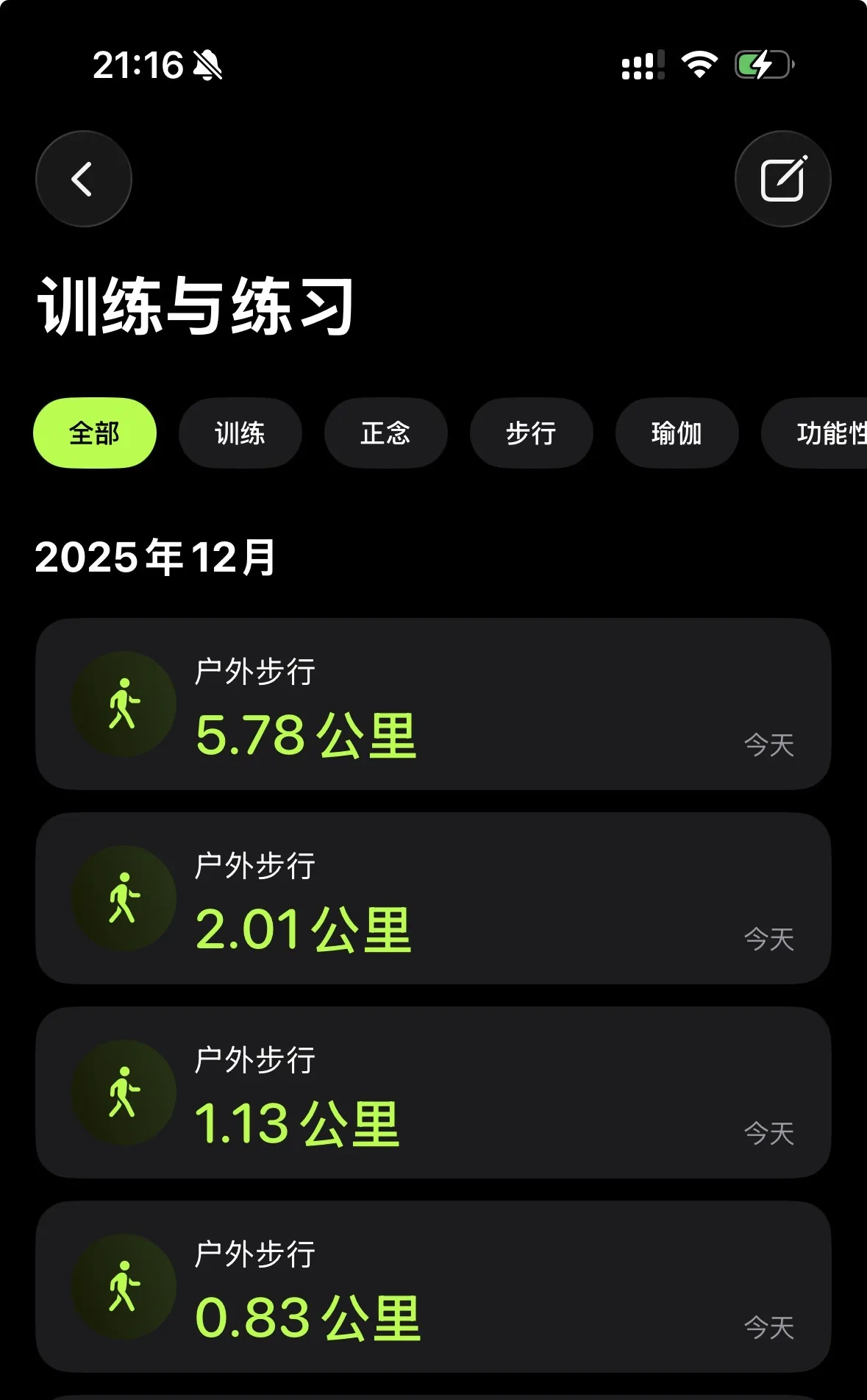Choose the 瑜伽 filter chip
Image resolution: width=867 pixels, height=1400 pixels.
tap(677, 433)
